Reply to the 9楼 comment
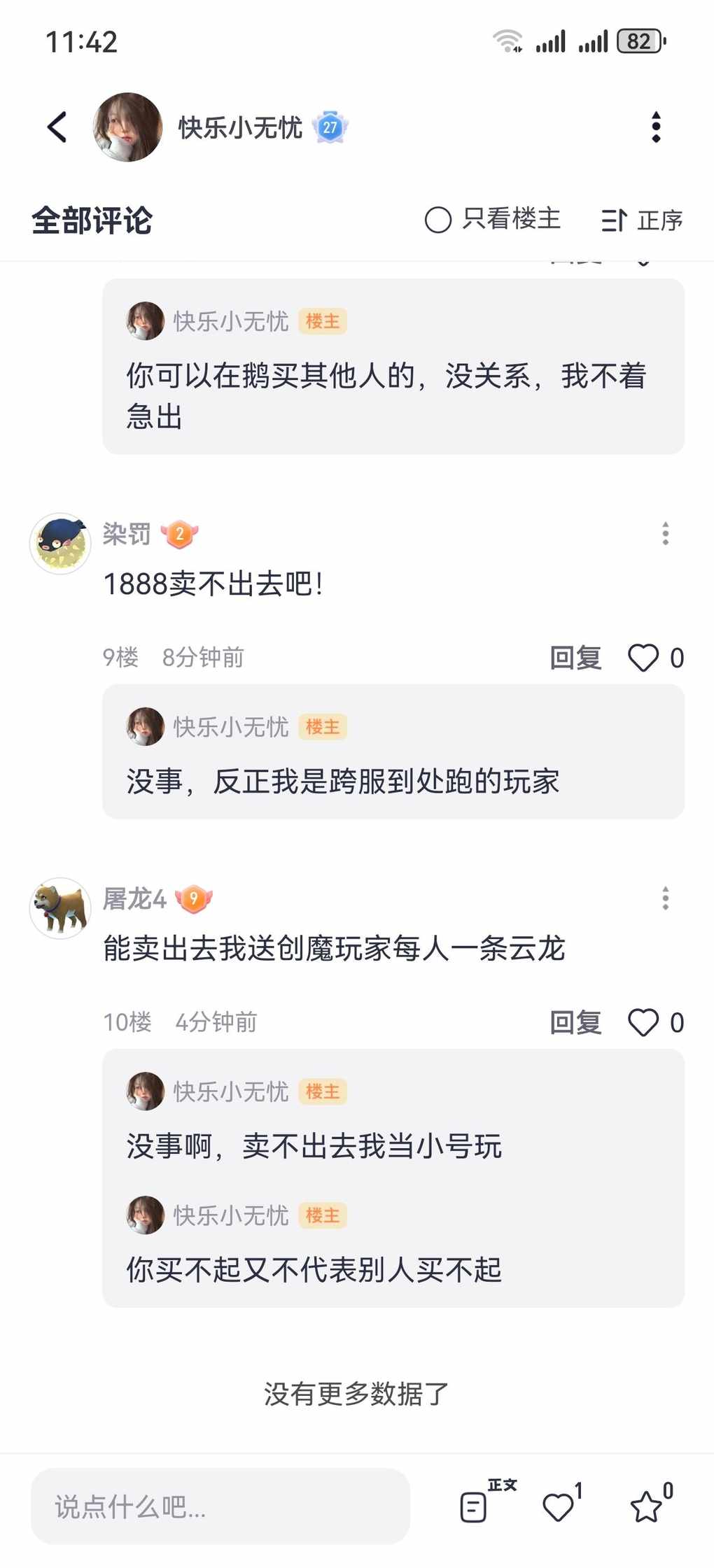This screenshot has height=1568, width=714. [x=575, y=658]
